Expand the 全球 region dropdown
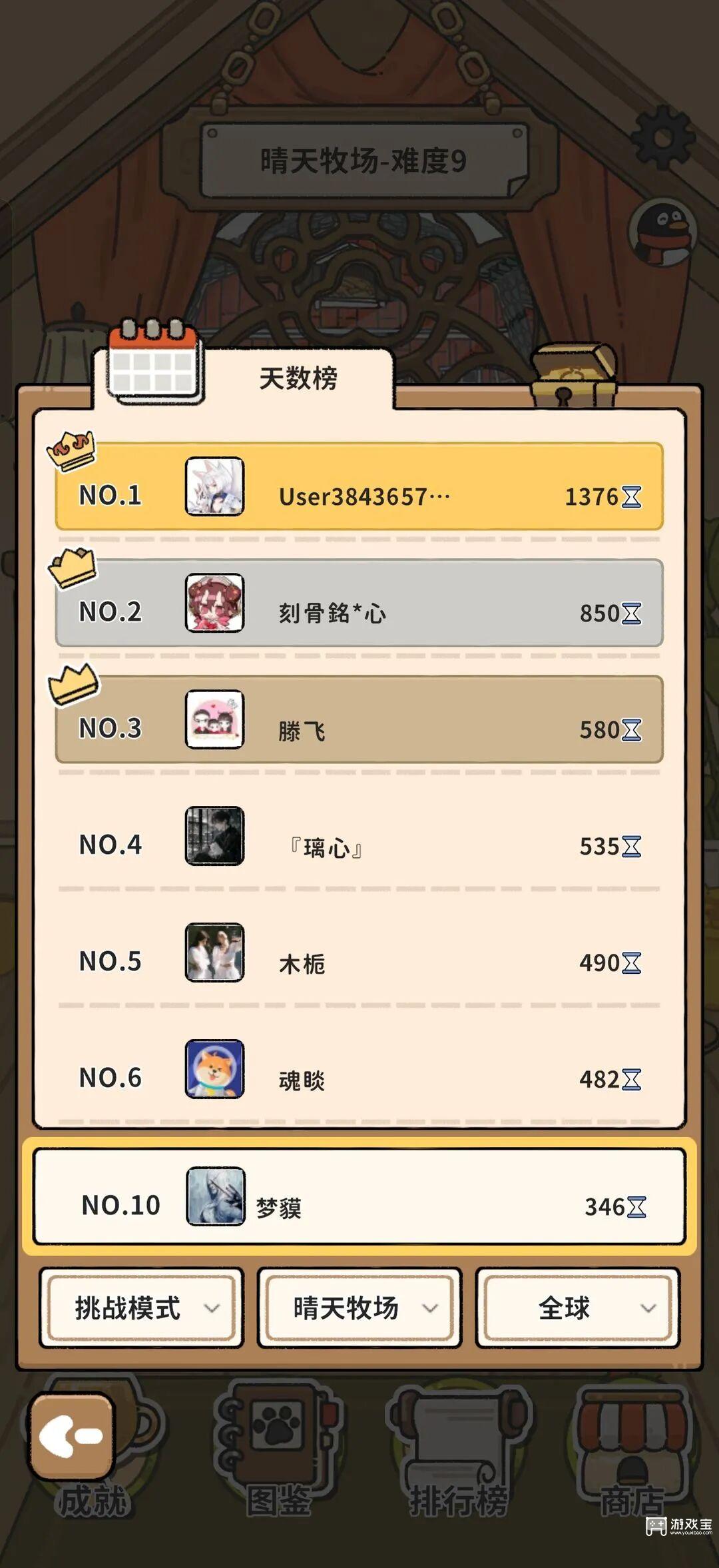Screen dimensions: 719x1568 577,1308
